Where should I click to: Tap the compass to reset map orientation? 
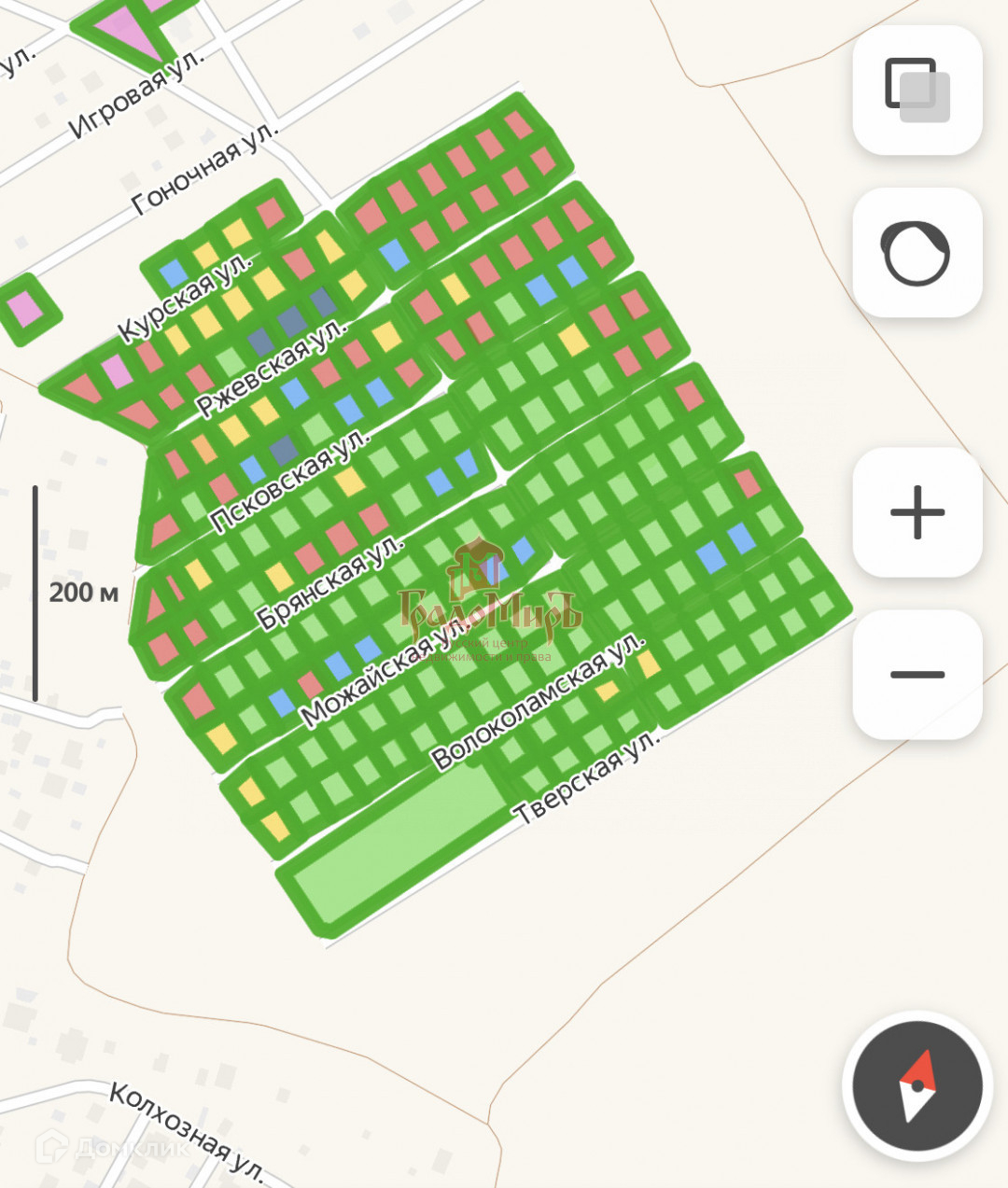click(917, 1086)
